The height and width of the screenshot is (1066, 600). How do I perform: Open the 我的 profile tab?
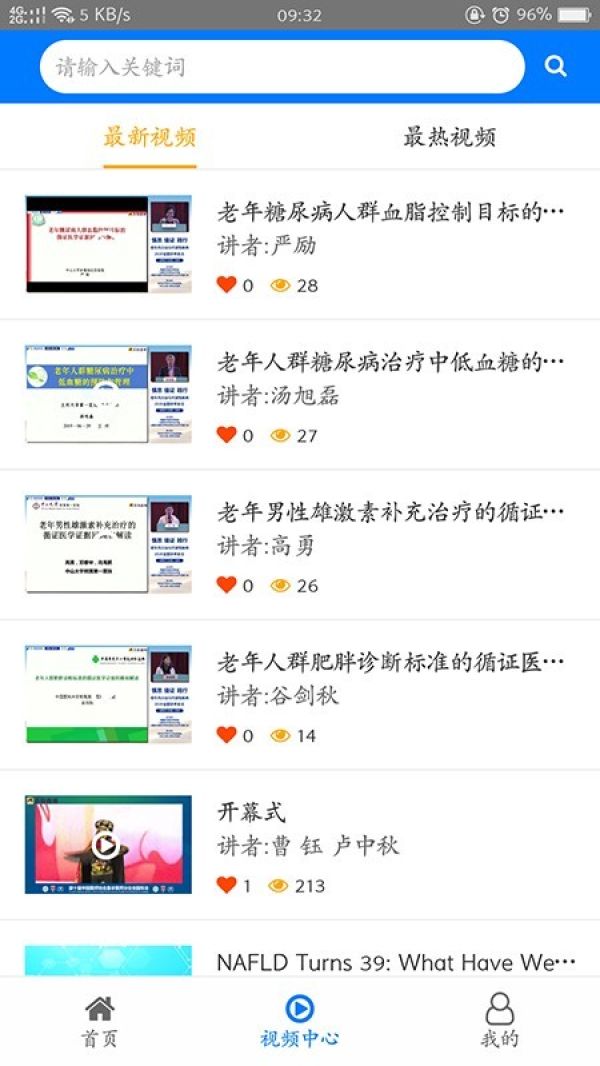[x=499, y=1021]
